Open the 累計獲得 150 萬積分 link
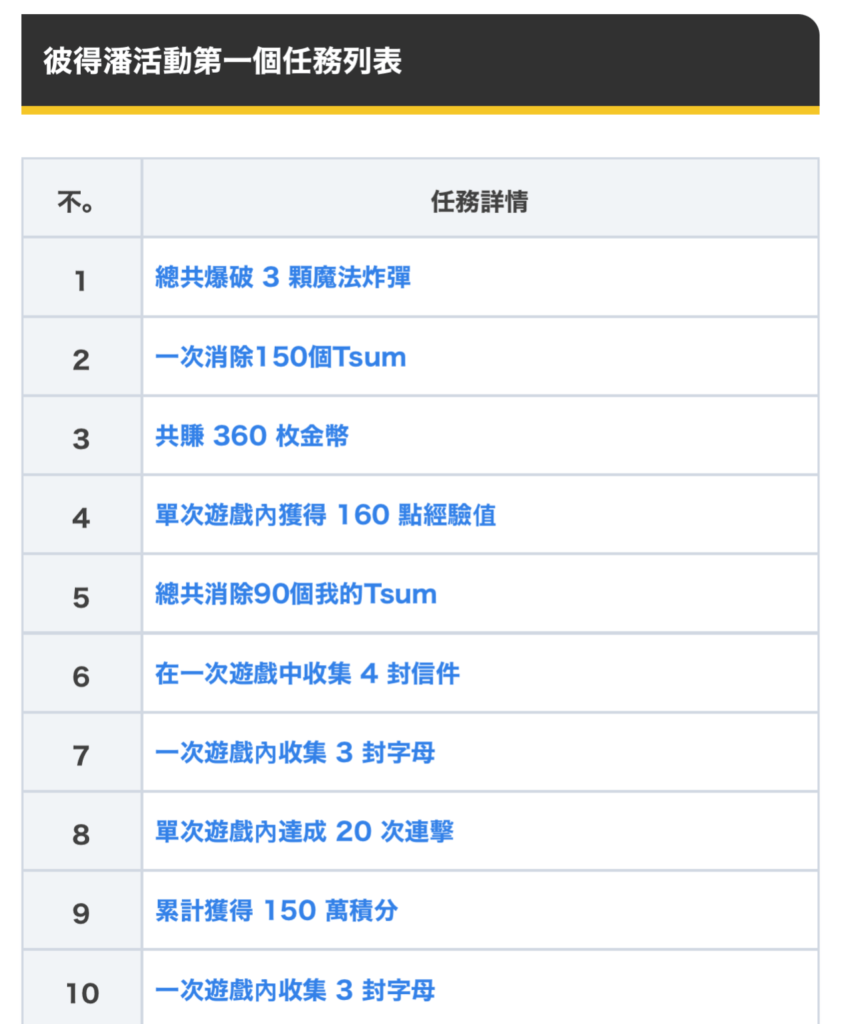Screen dimensions: 841x1024 click(276, 910)
